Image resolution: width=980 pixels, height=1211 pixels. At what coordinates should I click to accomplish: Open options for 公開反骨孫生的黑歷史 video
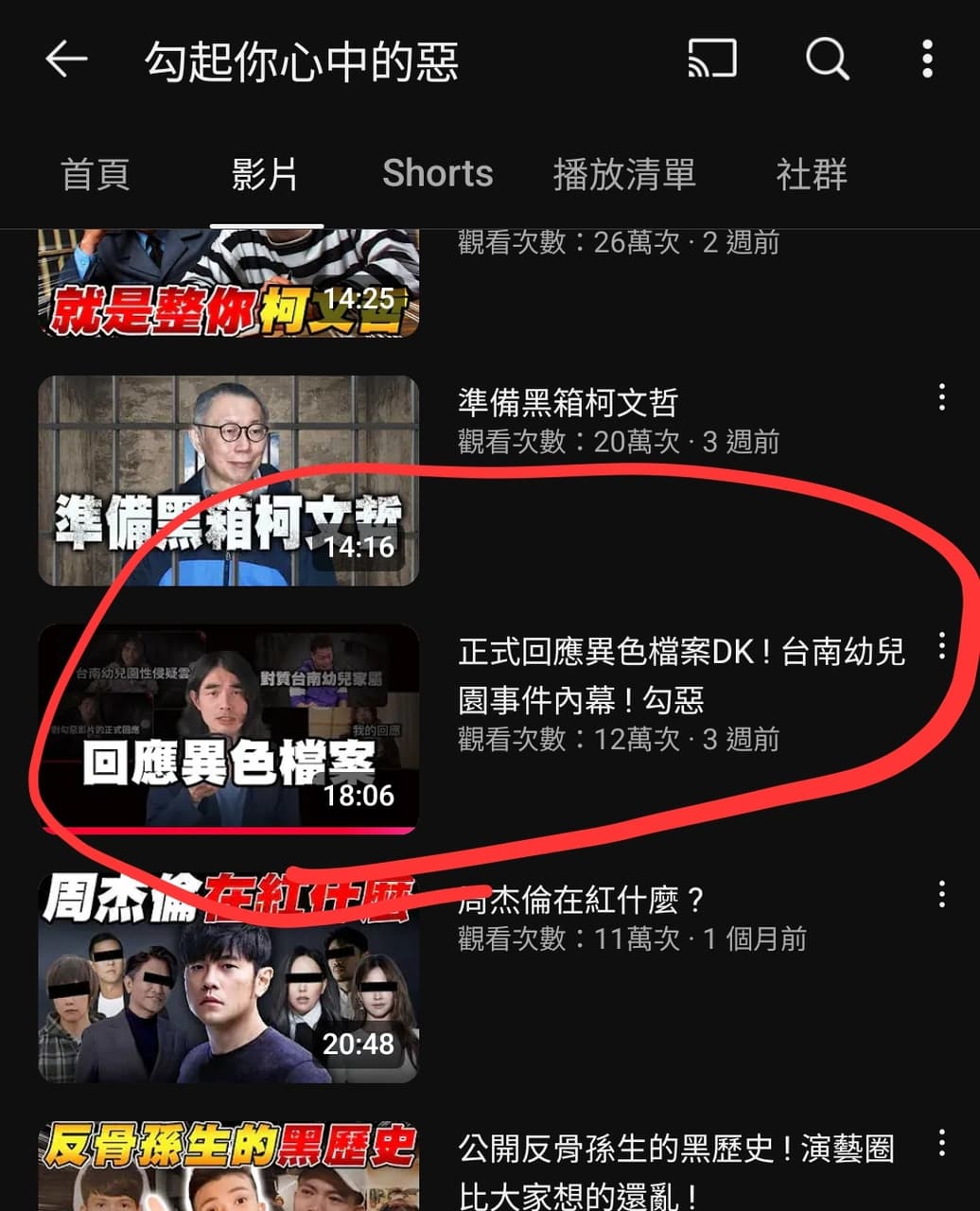click(x=941, y=1143)
